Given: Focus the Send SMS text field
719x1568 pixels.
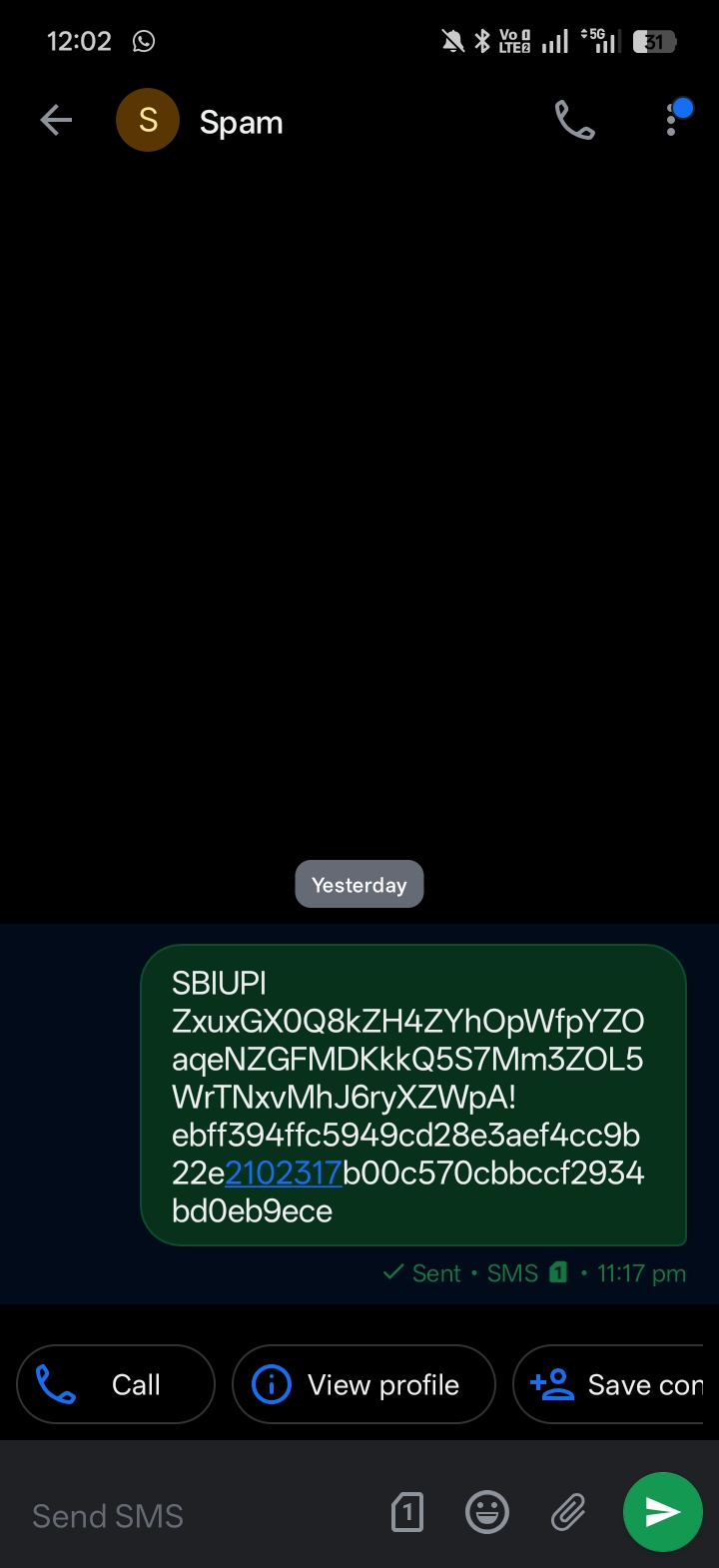Looking at the screenshot, I should 195,1515.
